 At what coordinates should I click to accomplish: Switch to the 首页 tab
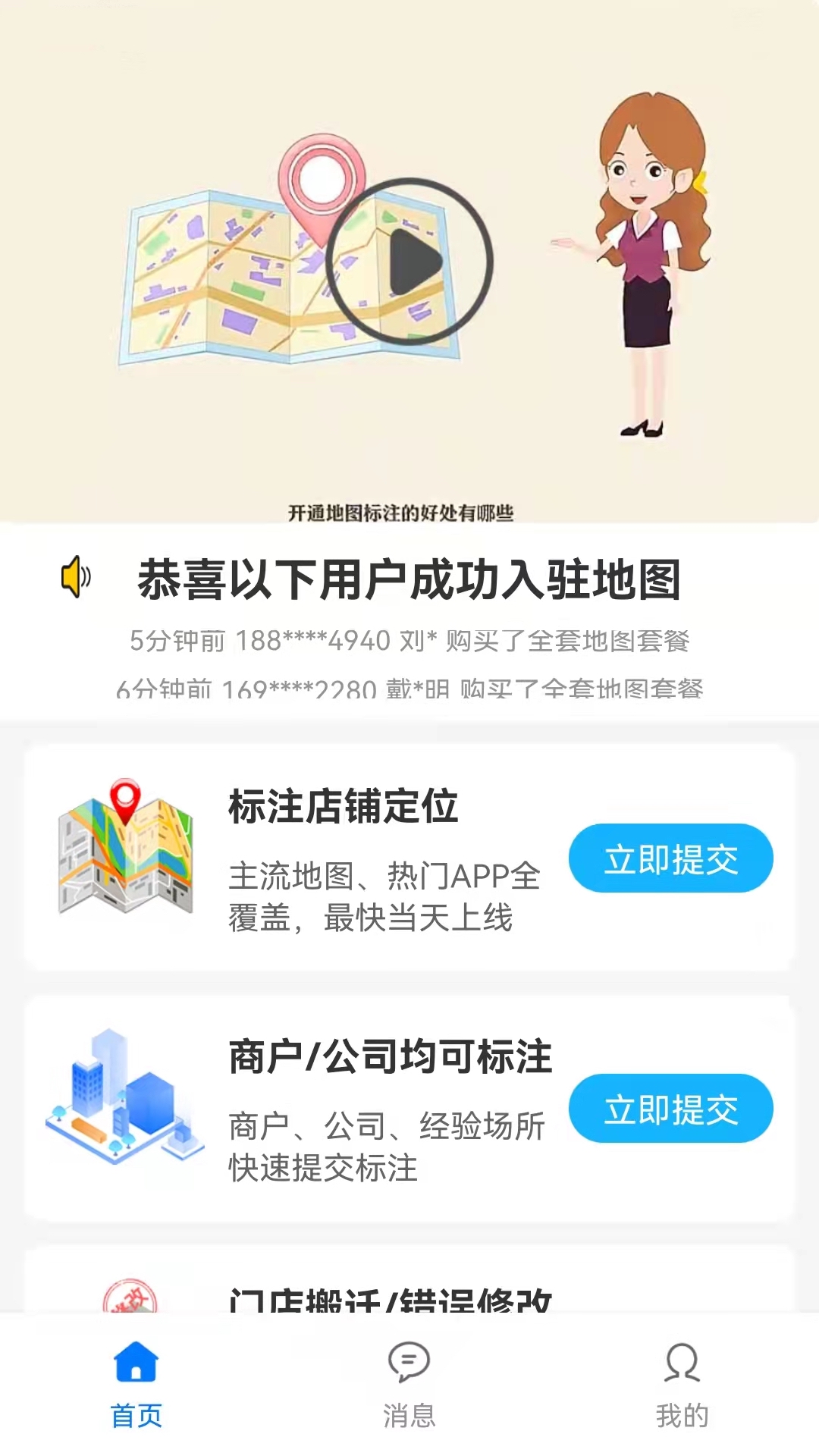pos(136,1384)
